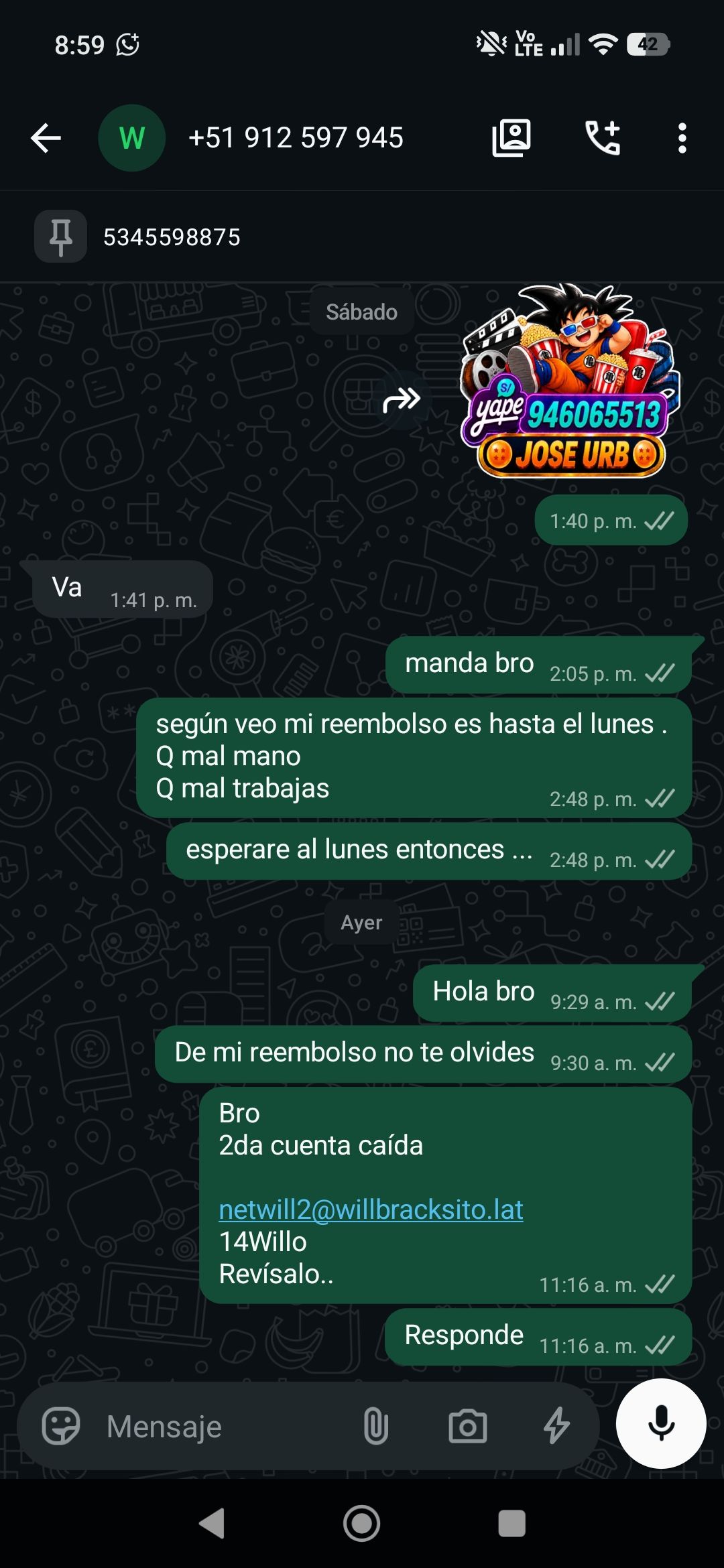Open quick replies lightning icon

(x=556, y=1425)
